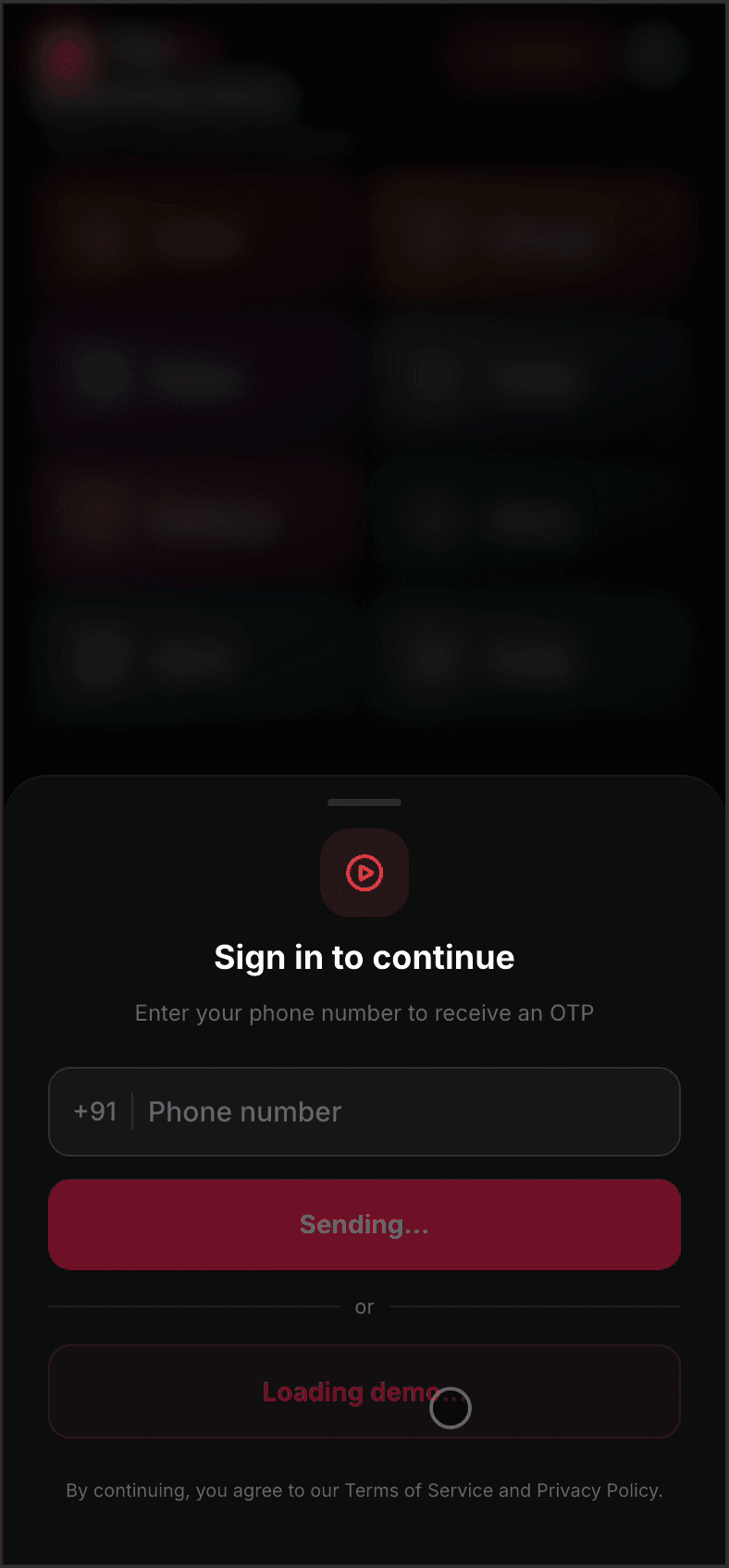Click the circular icon at top-right of background

pyautogui.click(x=654, y=55)
